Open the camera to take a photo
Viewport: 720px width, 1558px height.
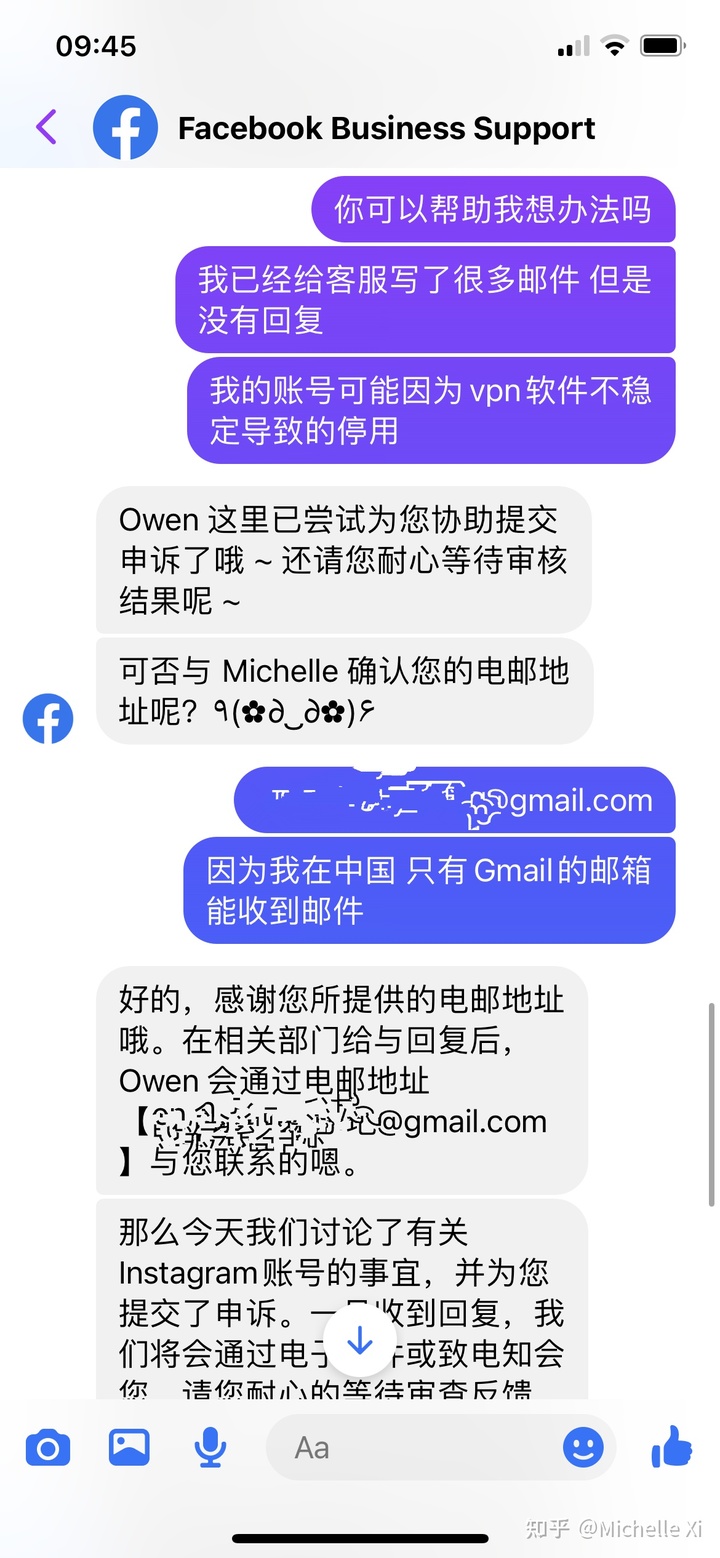point(48,1447)
